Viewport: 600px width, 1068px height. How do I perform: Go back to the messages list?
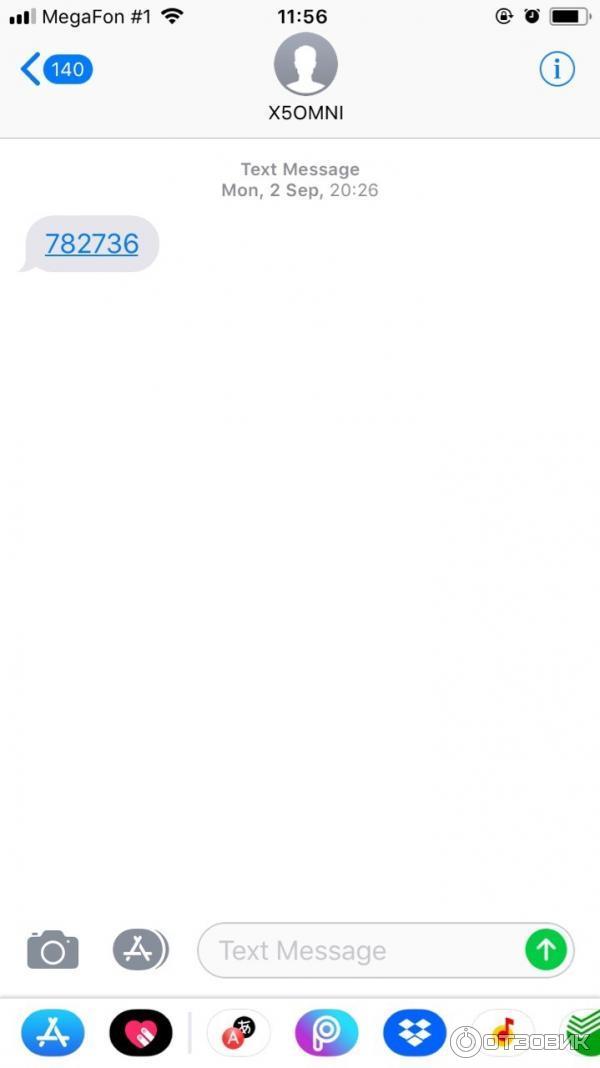tap(55, 69)
